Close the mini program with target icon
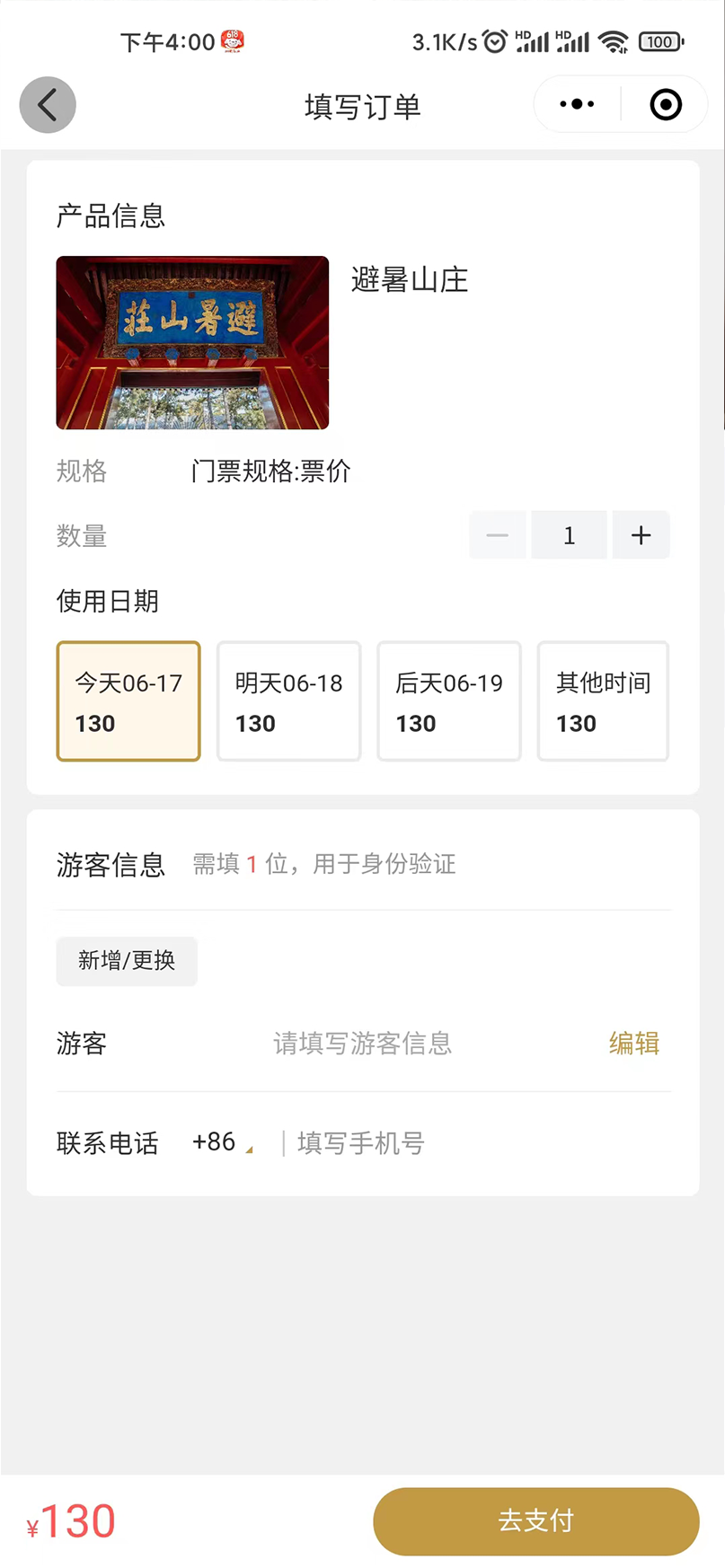The image size is (725, 1568). coord(666,105)
